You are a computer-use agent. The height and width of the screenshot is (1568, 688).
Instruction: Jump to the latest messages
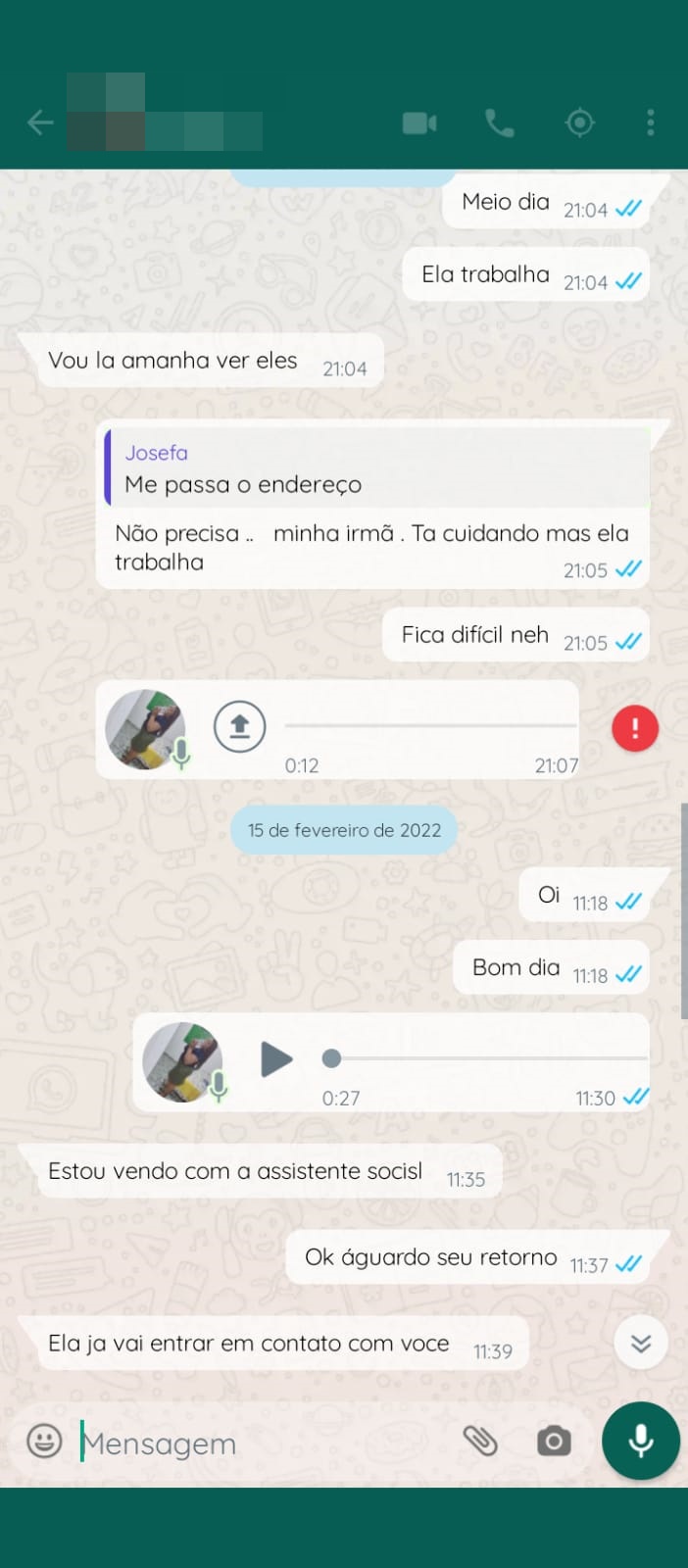[641, 1343]
